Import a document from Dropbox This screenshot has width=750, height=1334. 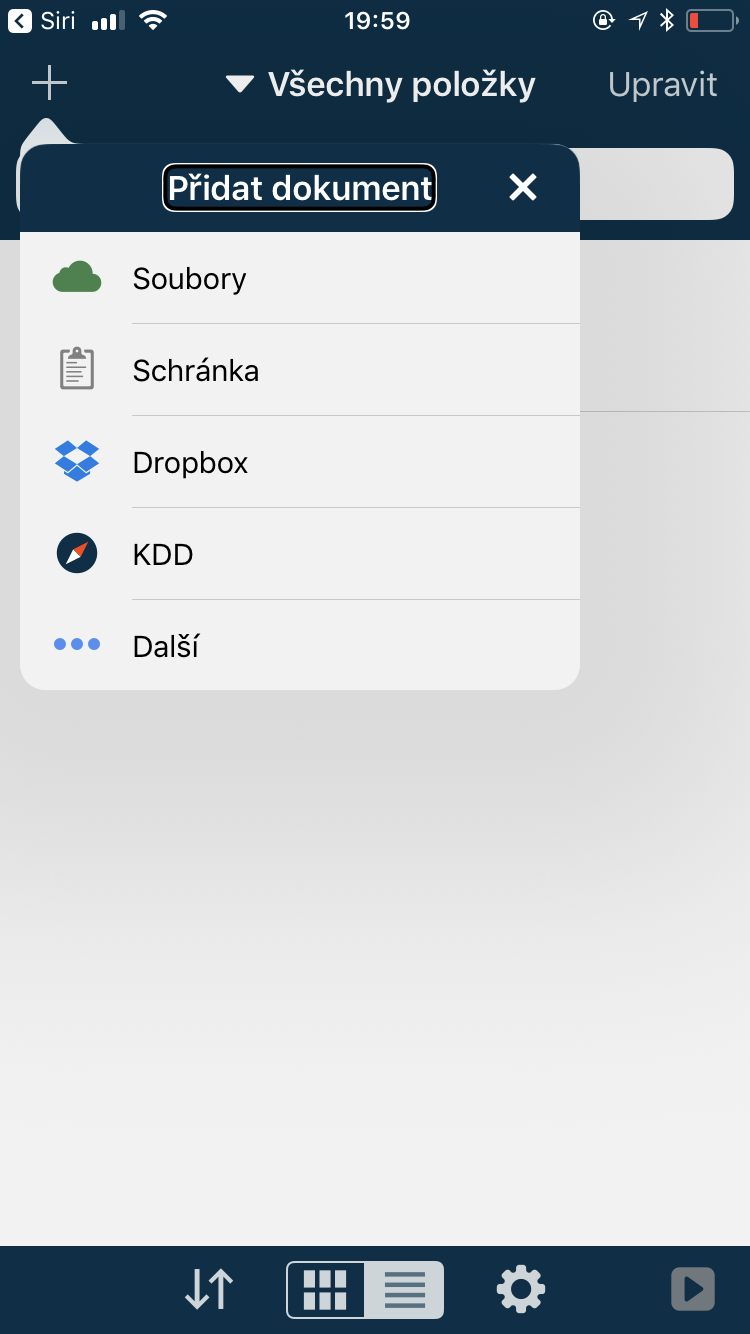300,463
